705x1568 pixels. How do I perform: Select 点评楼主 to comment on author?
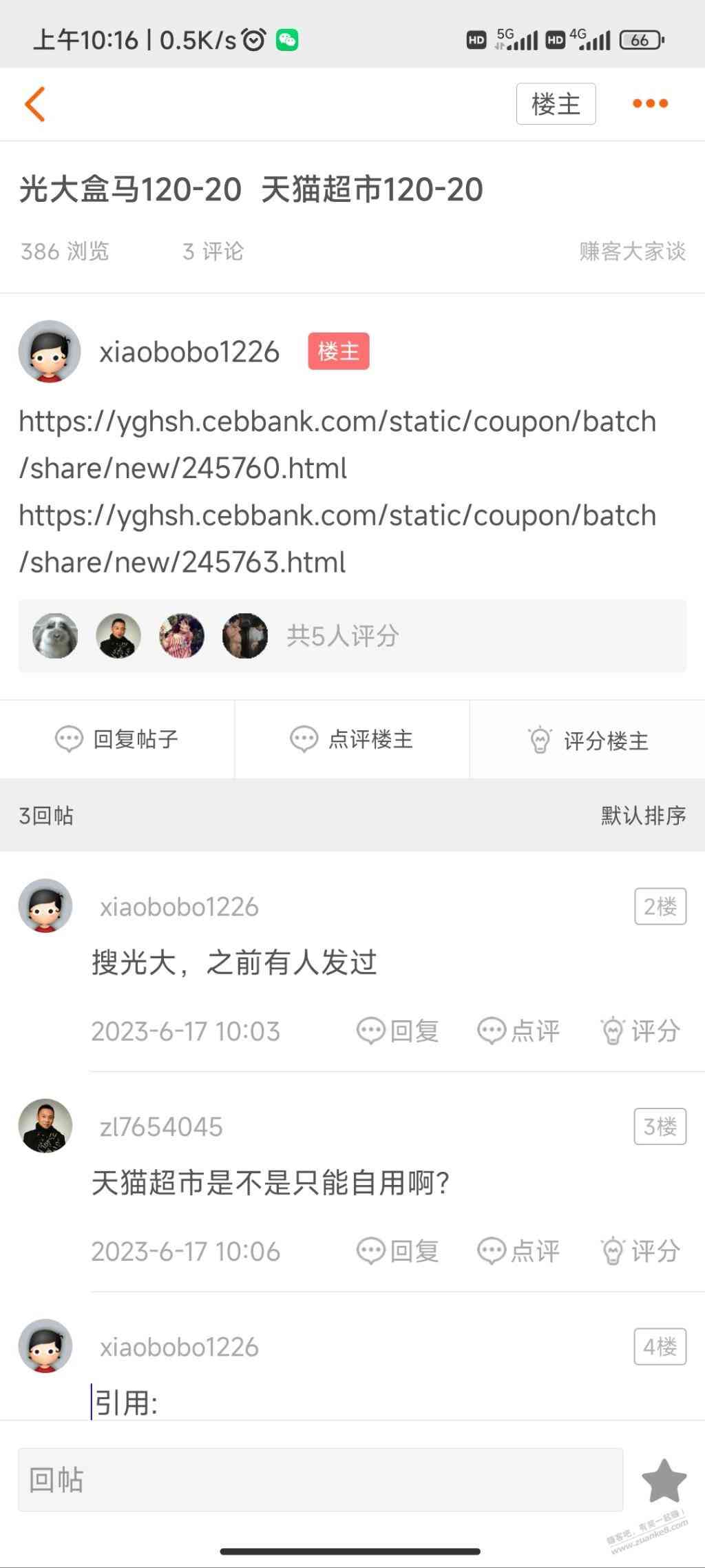click(x=352, y=739)
